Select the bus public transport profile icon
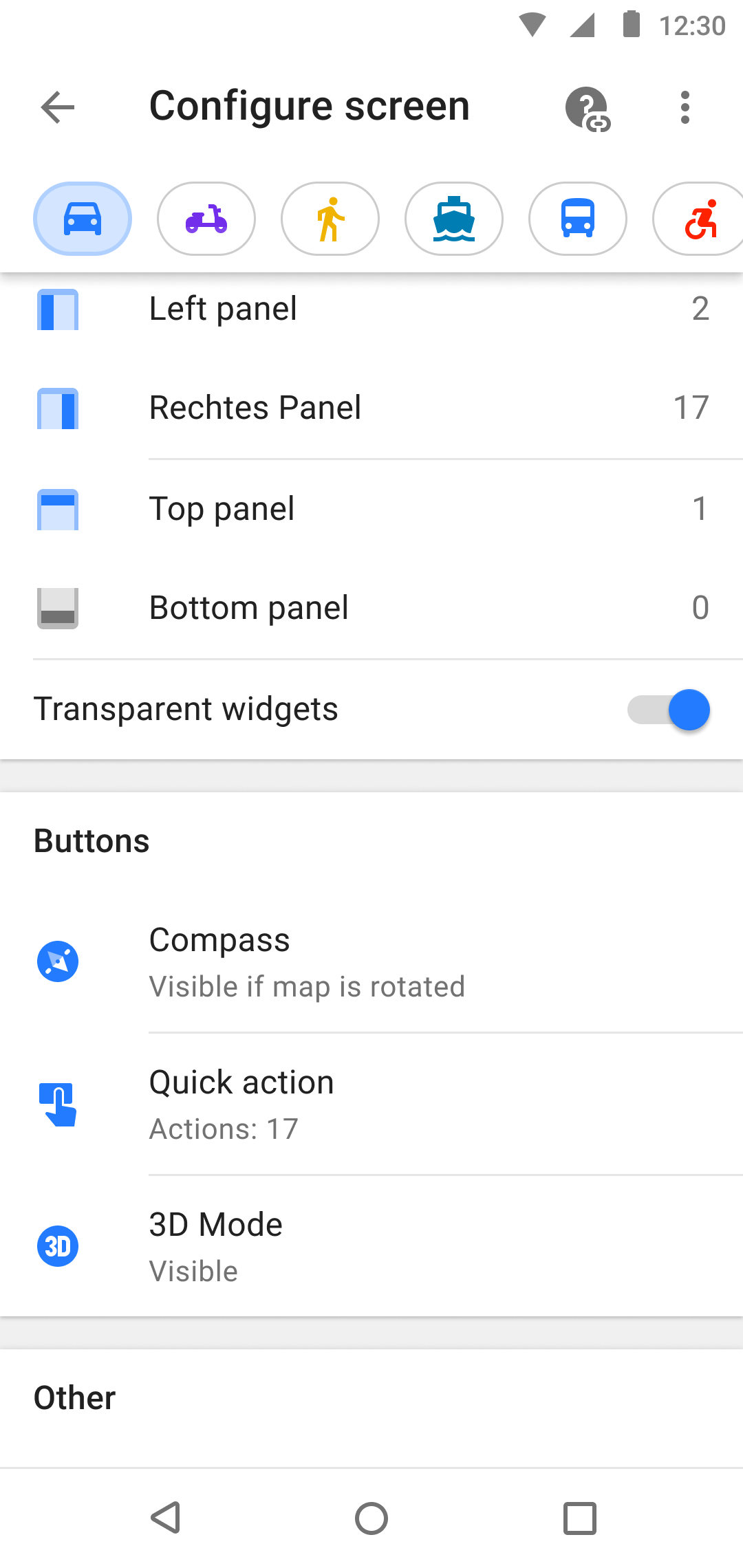This screenshot has width=743, height=1568. [577, 219]
